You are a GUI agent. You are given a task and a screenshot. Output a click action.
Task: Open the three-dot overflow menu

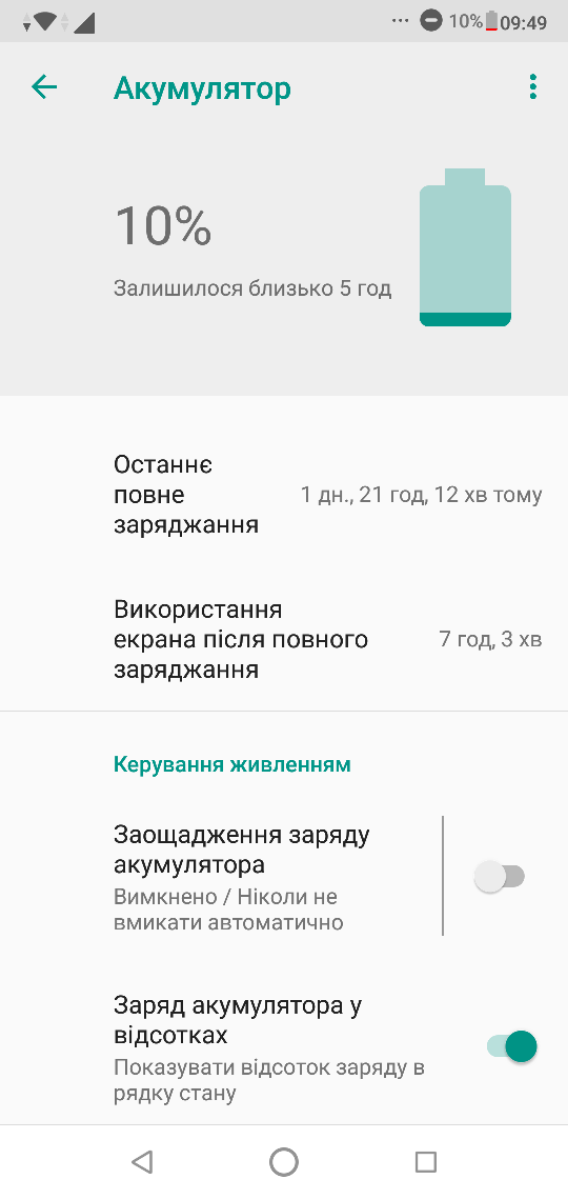click(533, 87)
